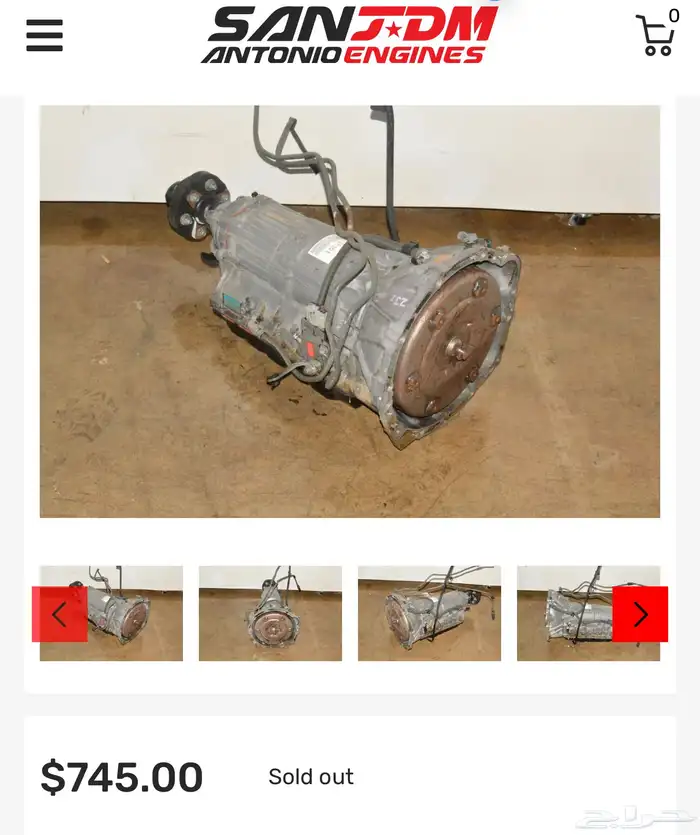Open the hamburger menu
Viewport: 700px width, 835px height.
pyautogui.click(x=44, y=35)
